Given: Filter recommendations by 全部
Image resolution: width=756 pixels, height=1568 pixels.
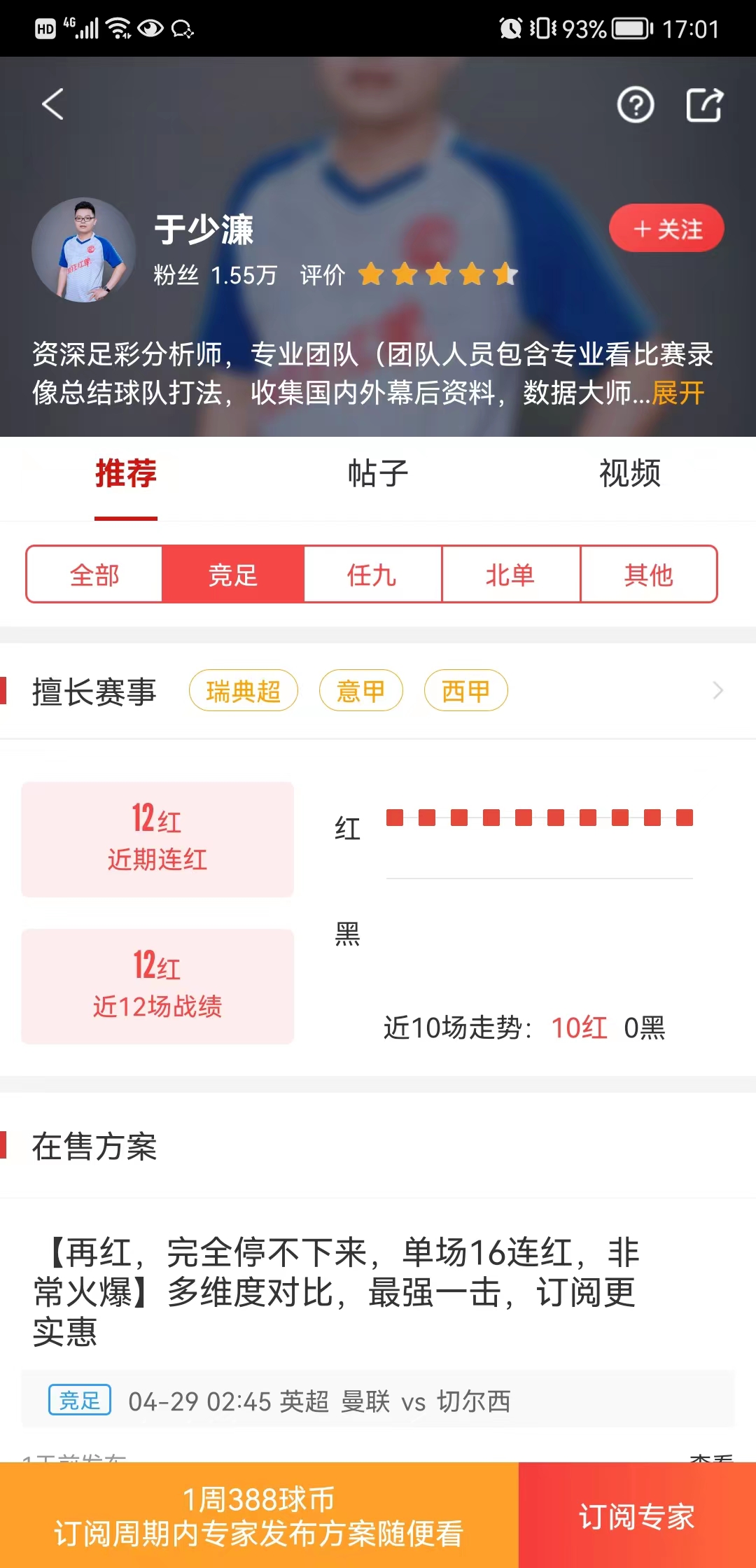Looking at the screenshot, I should (x=94, y=575).
